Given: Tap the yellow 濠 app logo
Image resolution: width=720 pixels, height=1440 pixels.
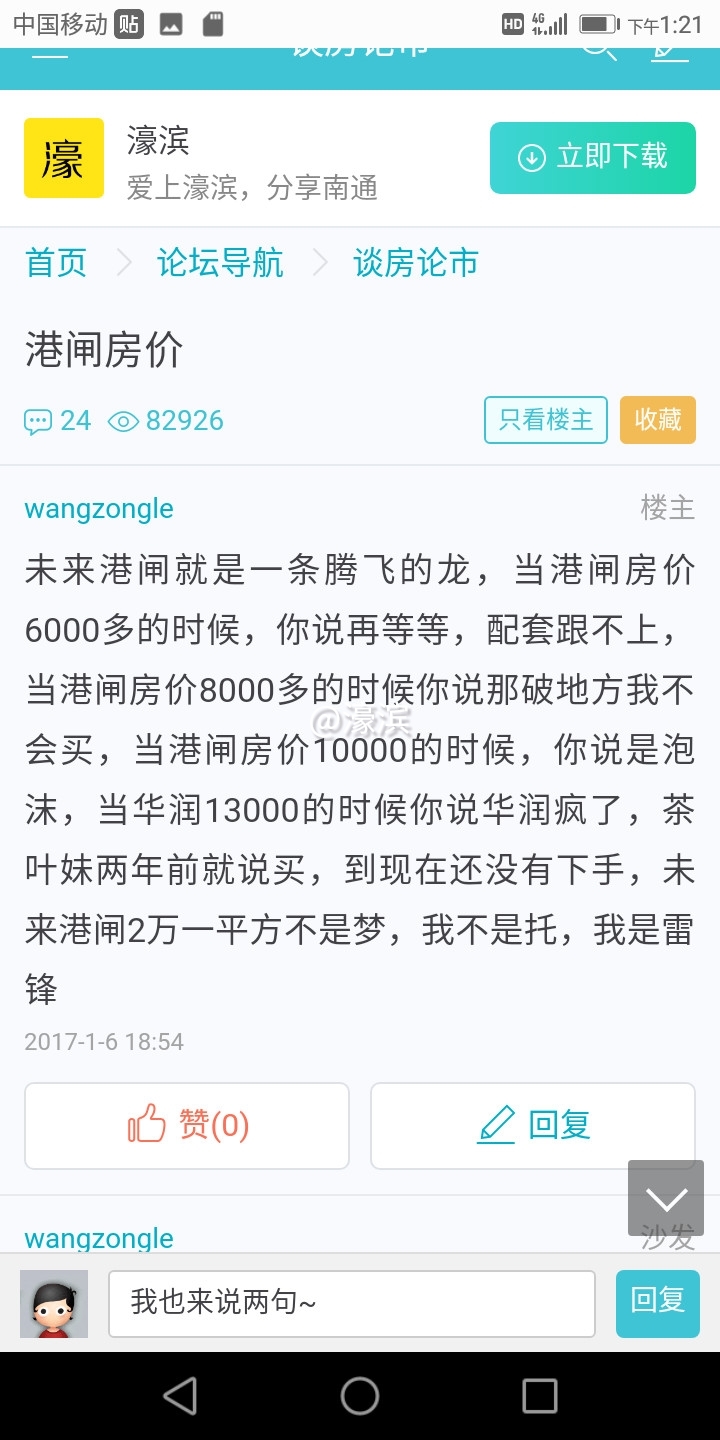Looking at the screenshot, I should 63,157.
